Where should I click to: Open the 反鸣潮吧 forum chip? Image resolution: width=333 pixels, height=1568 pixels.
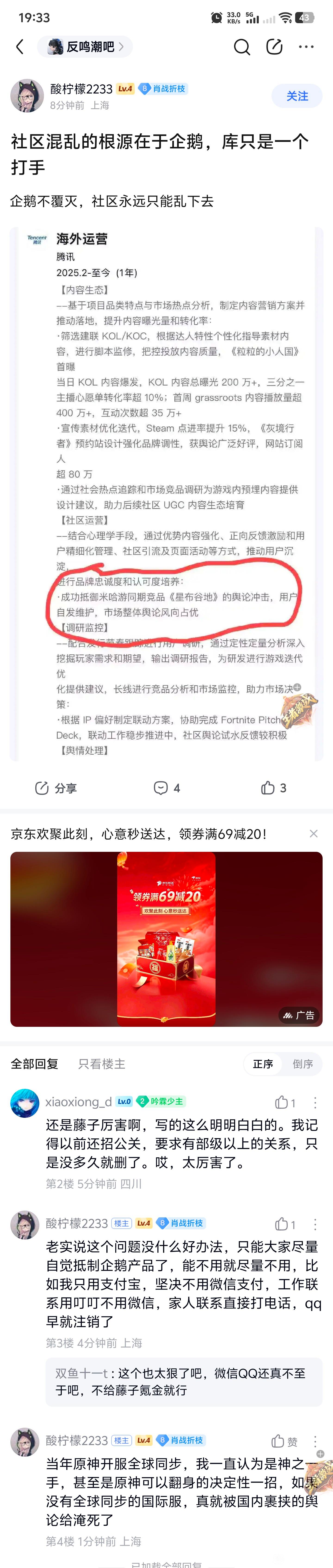coord(85,47)
